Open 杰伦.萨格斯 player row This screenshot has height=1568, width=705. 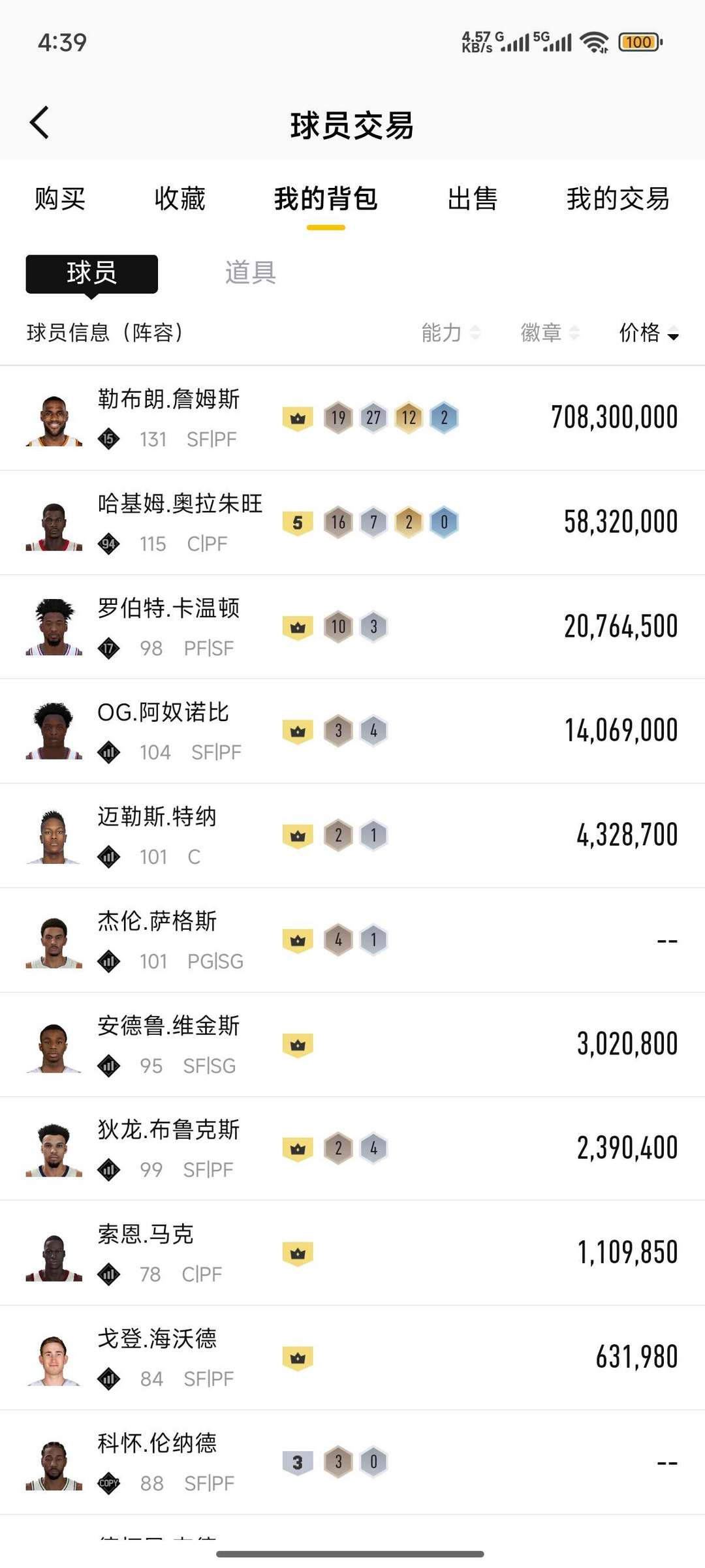coord(352,940)
